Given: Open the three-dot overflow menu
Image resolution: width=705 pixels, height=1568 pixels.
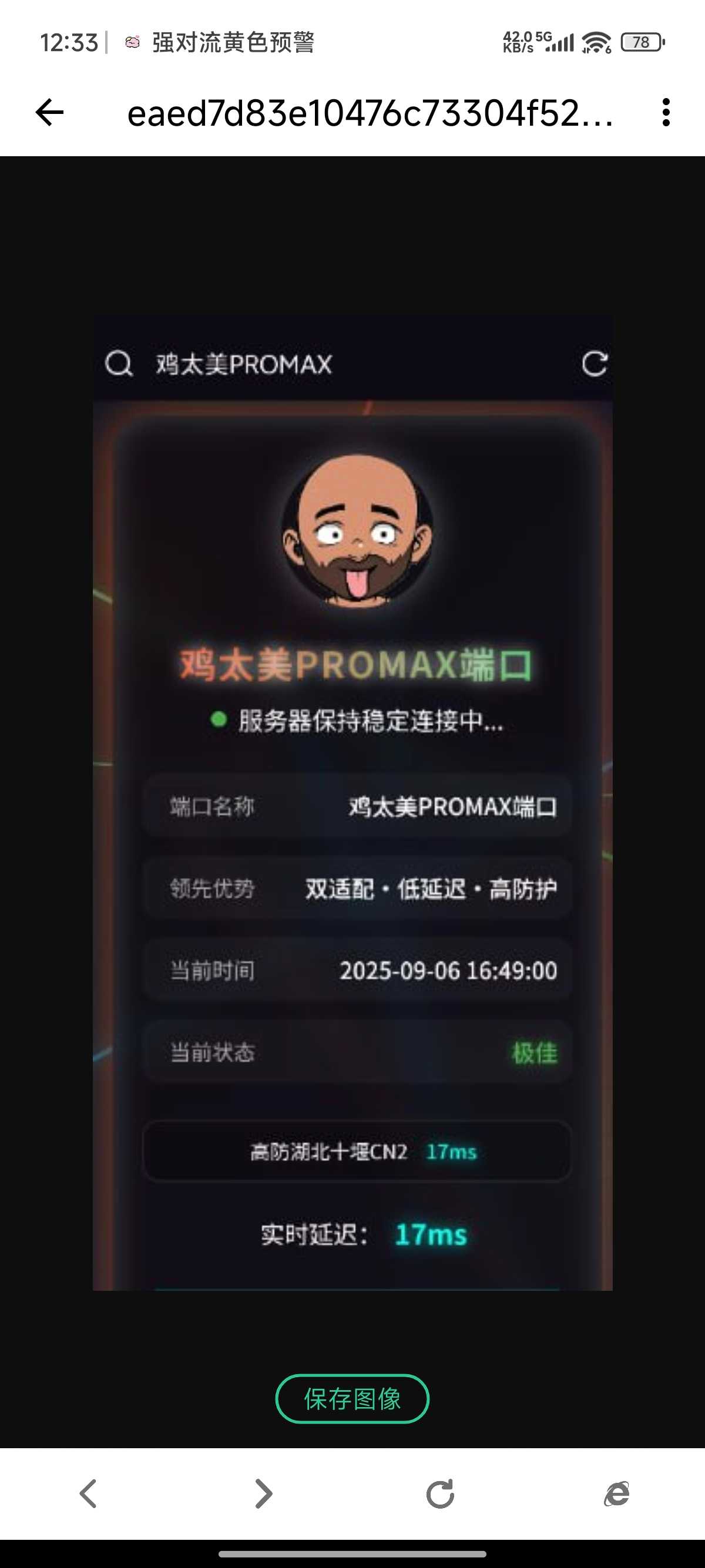Looking at the screenshot, I should click(x=666, y=113).
